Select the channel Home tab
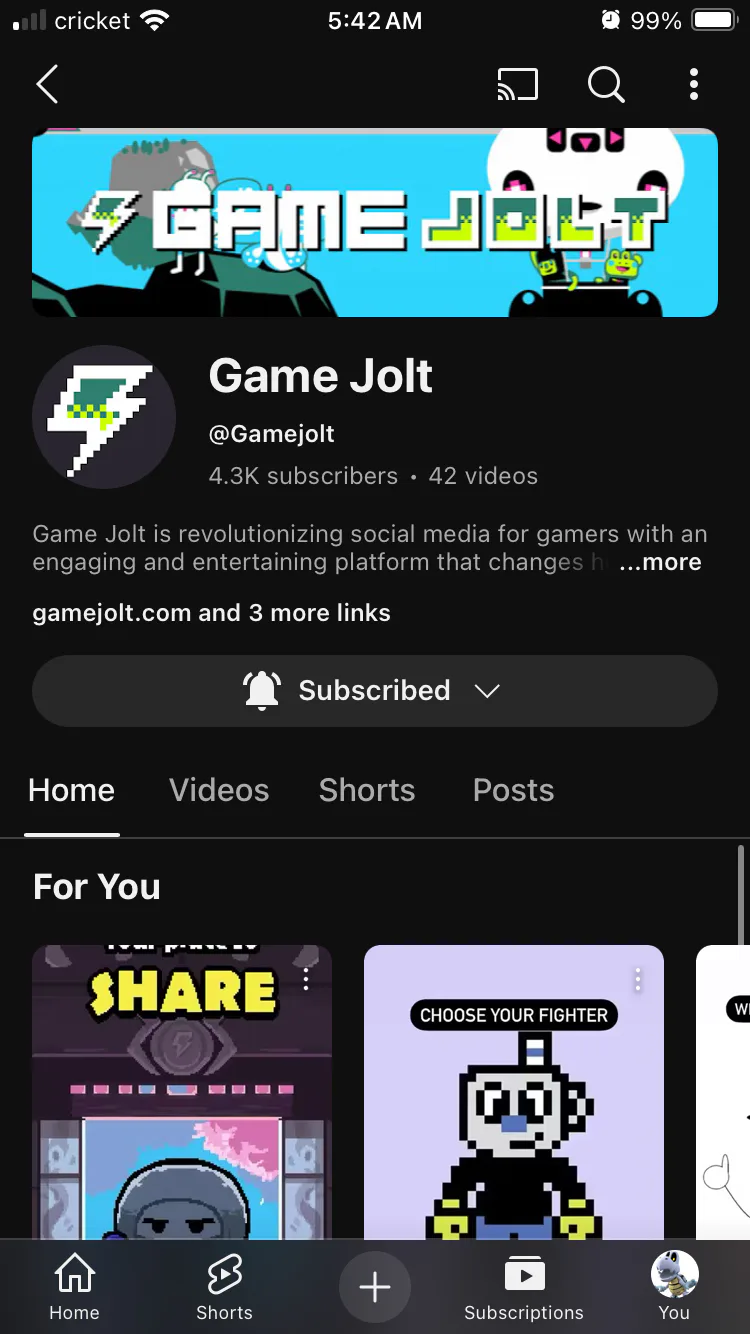This screenshot has width=750, height=1334. (x=72, y=790)
